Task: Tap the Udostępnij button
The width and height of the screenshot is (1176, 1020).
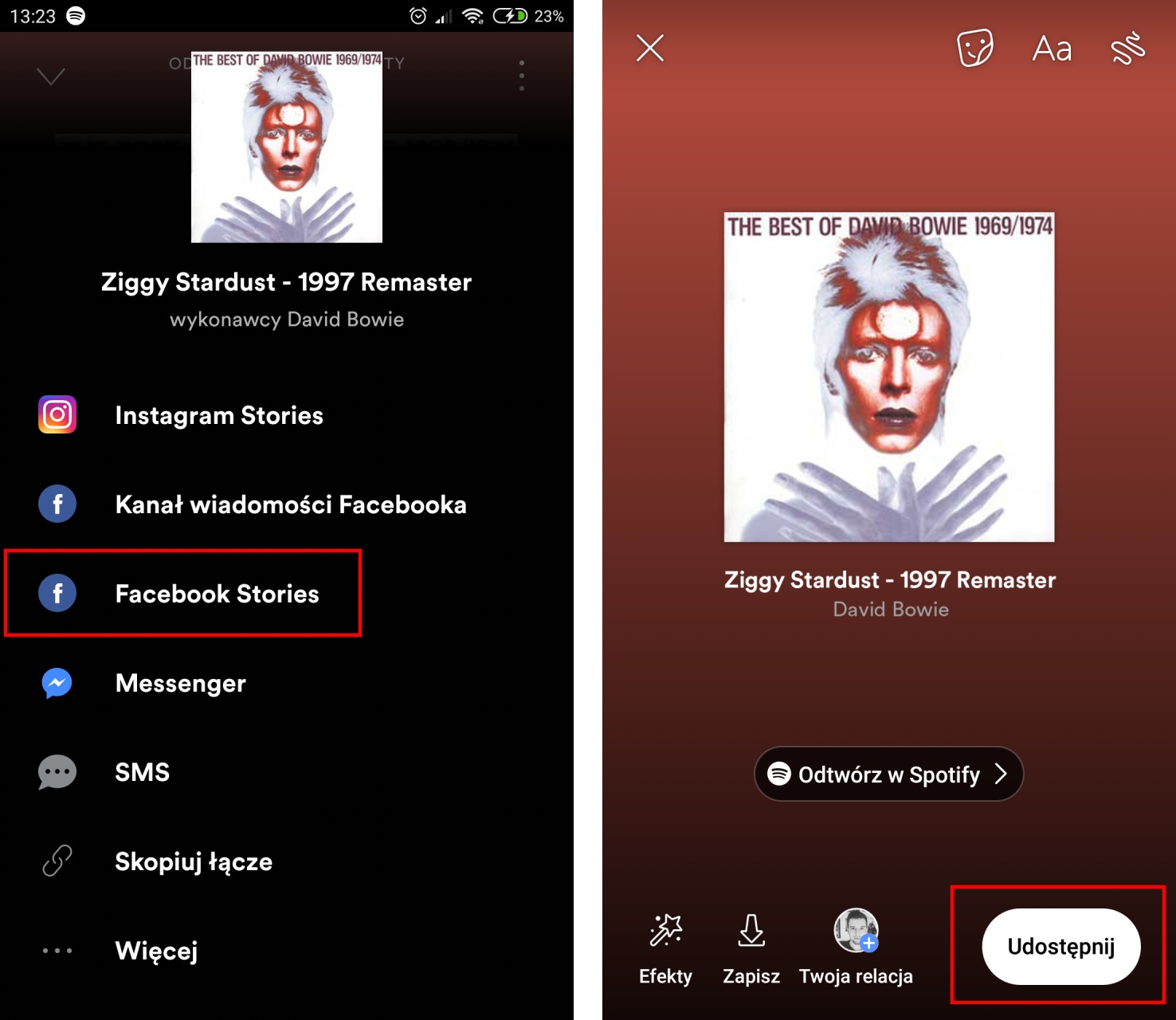Action: coord(1060,947)
